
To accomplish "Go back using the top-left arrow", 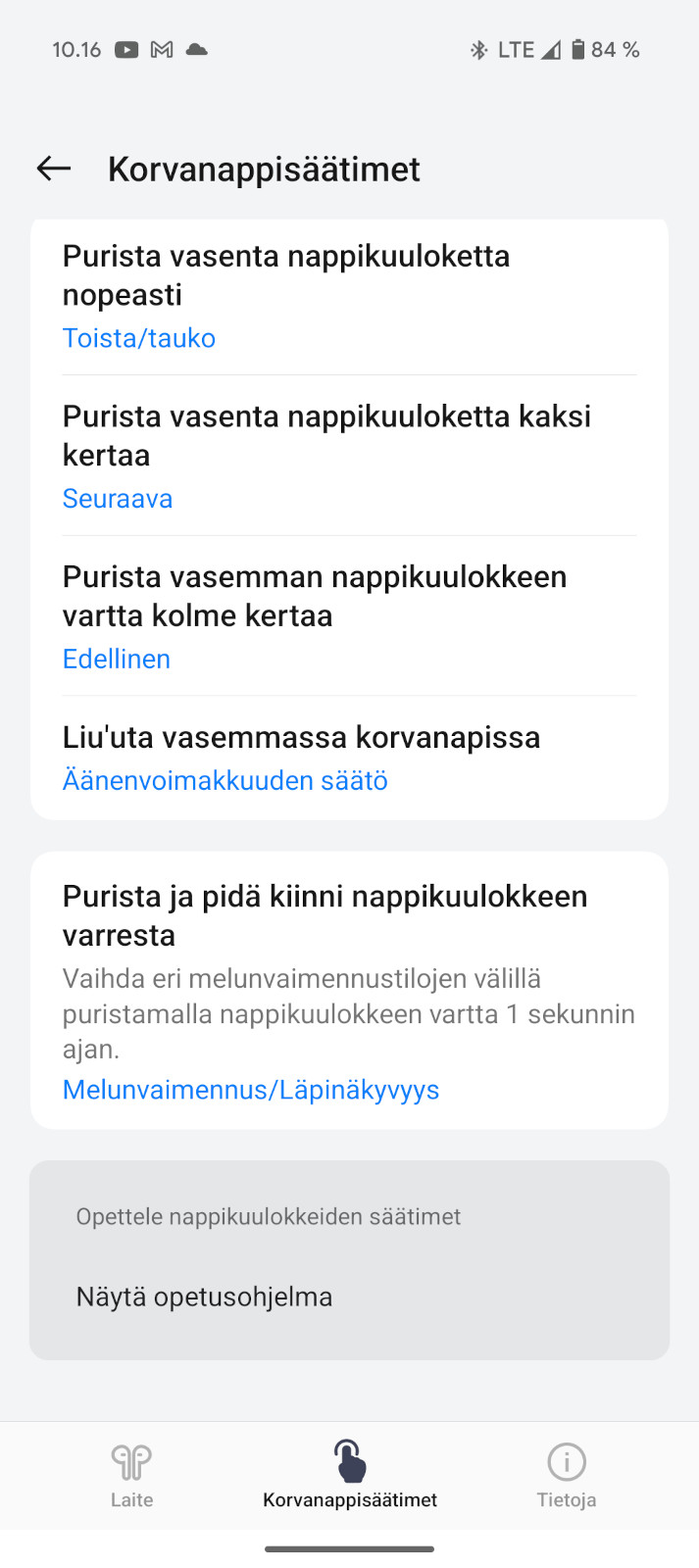I will (x=54, y=169).
